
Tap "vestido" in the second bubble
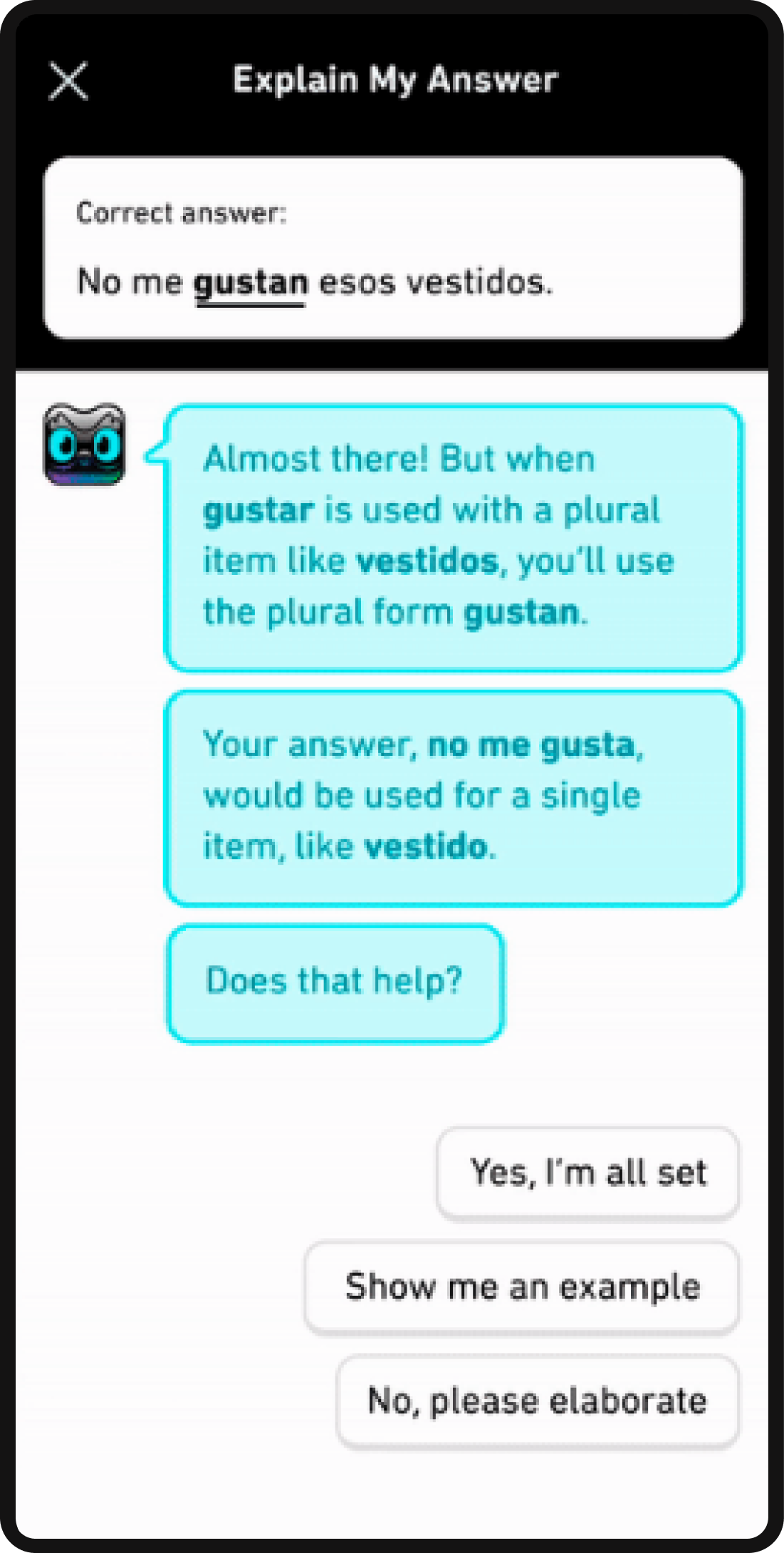pyautogui.click(x=427, y=846)
